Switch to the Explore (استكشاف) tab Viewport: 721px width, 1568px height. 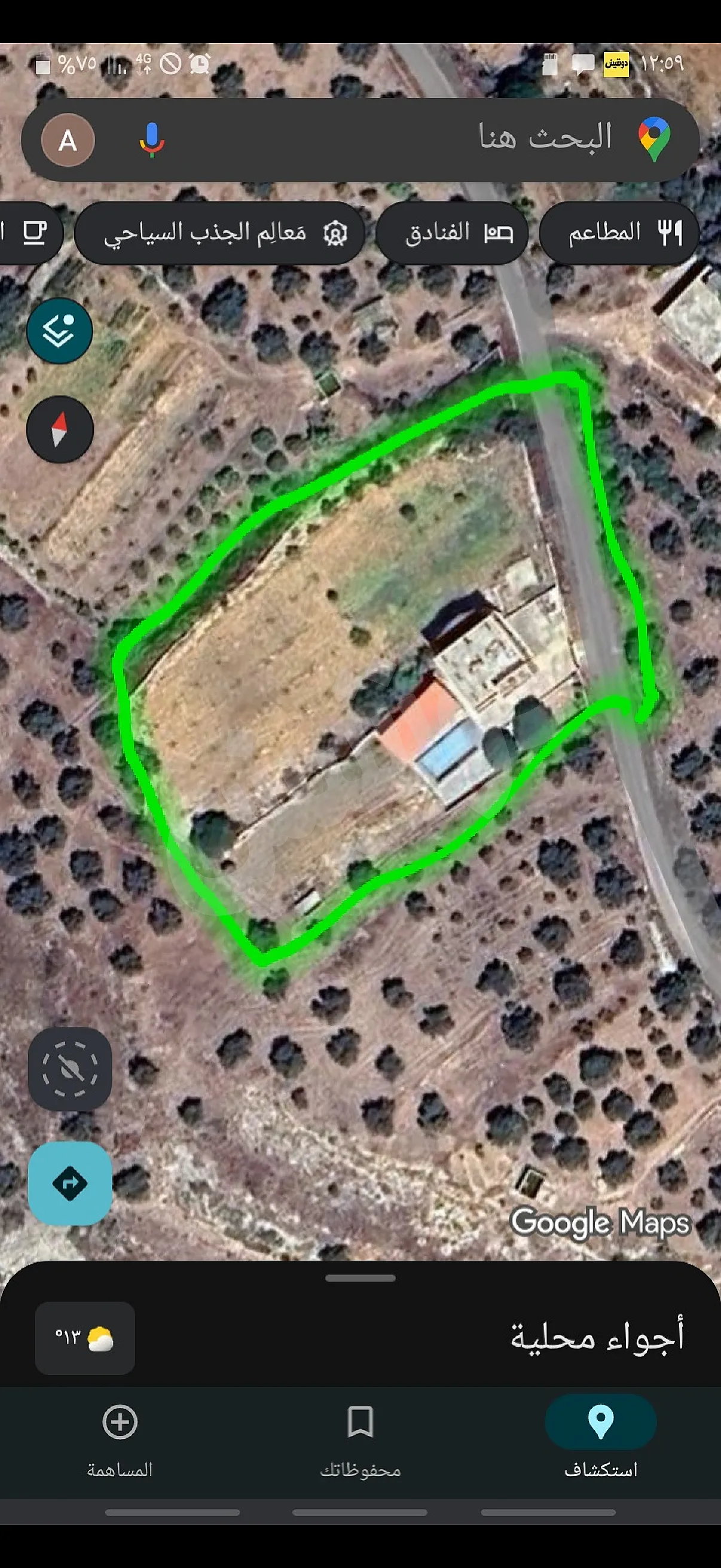pyautogui.click(x=600, y=1441)
